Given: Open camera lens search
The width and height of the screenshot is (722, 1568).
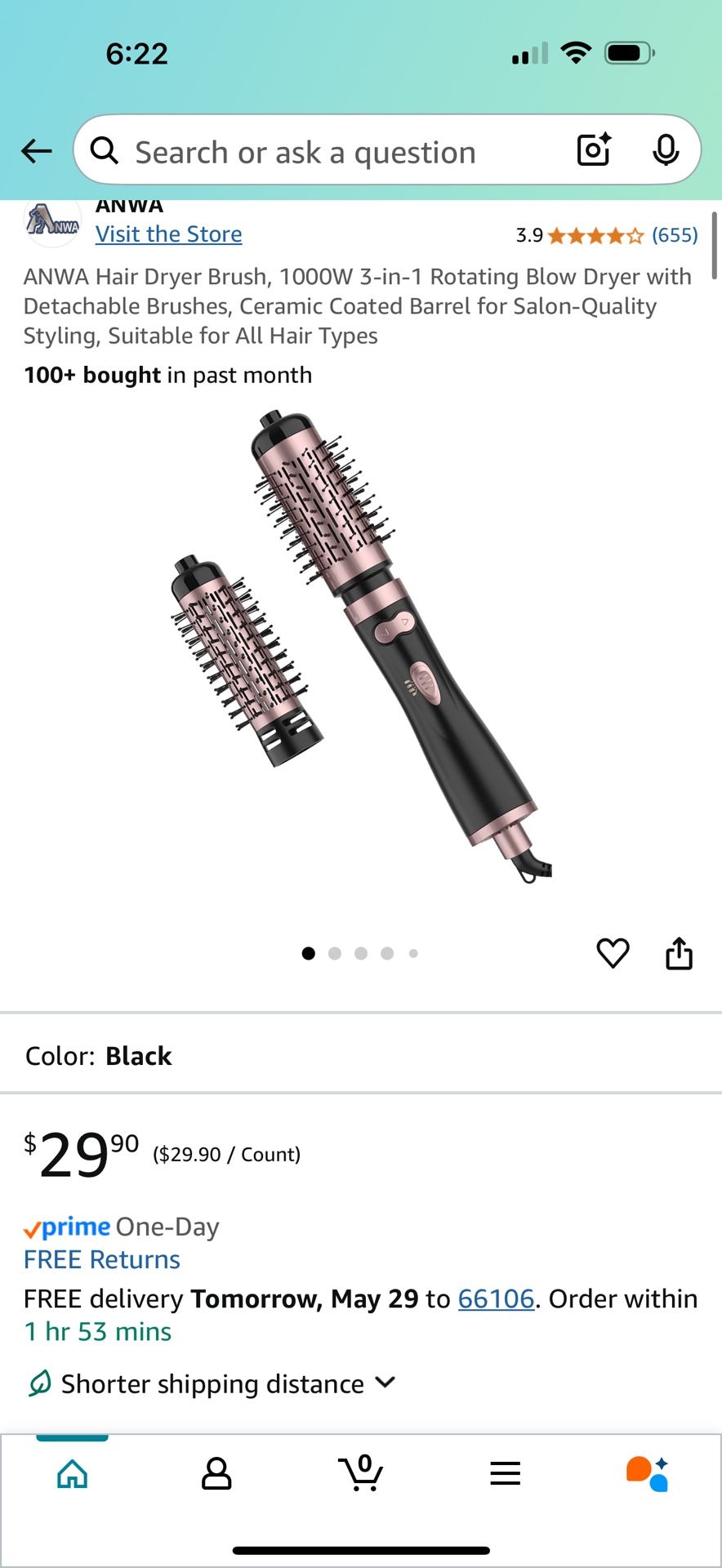Looking at the screenshot, I should (594, 150).
